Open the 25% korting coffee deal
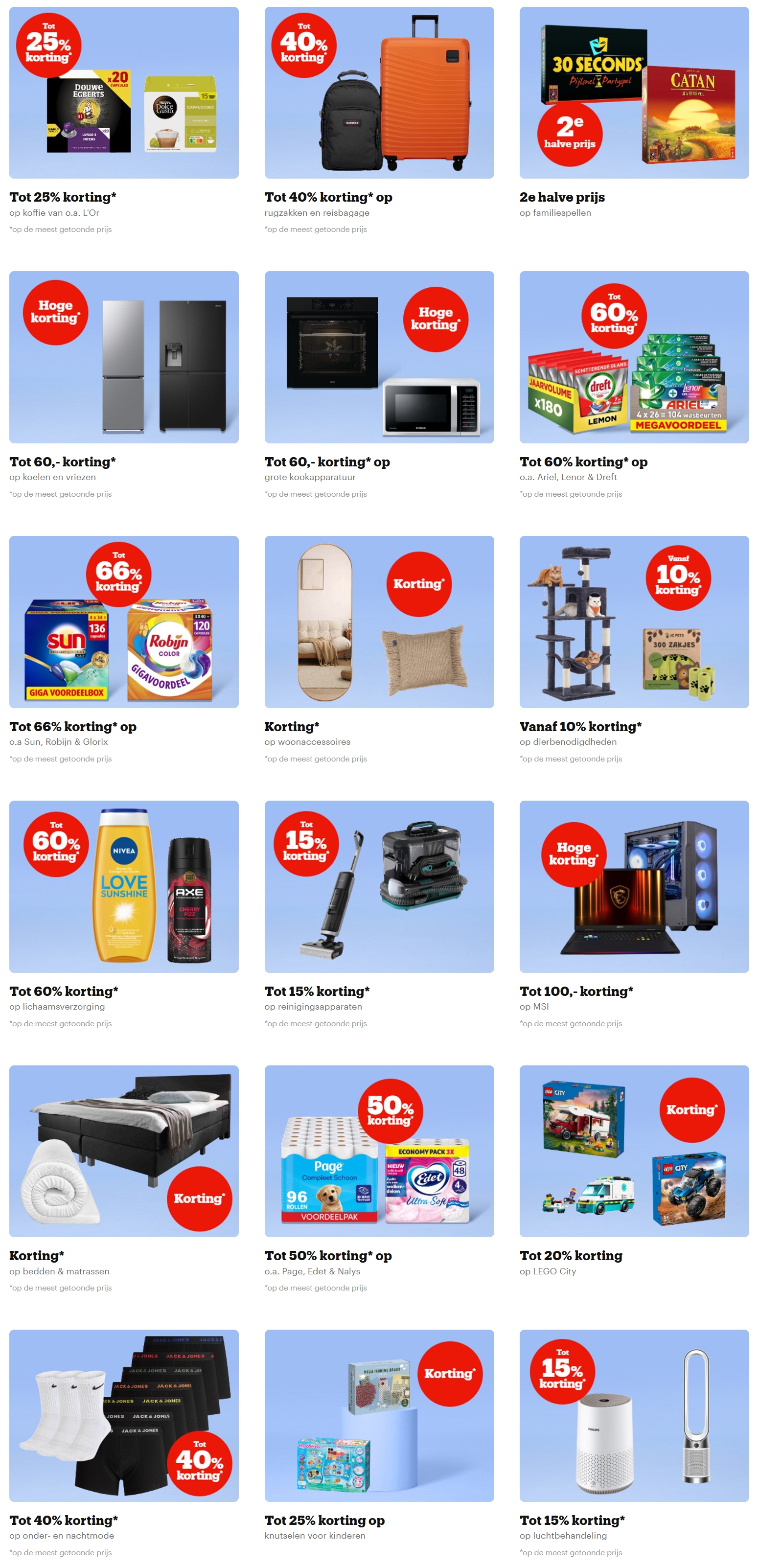This screenshot has width=759, height=1568. click(123, 93)
